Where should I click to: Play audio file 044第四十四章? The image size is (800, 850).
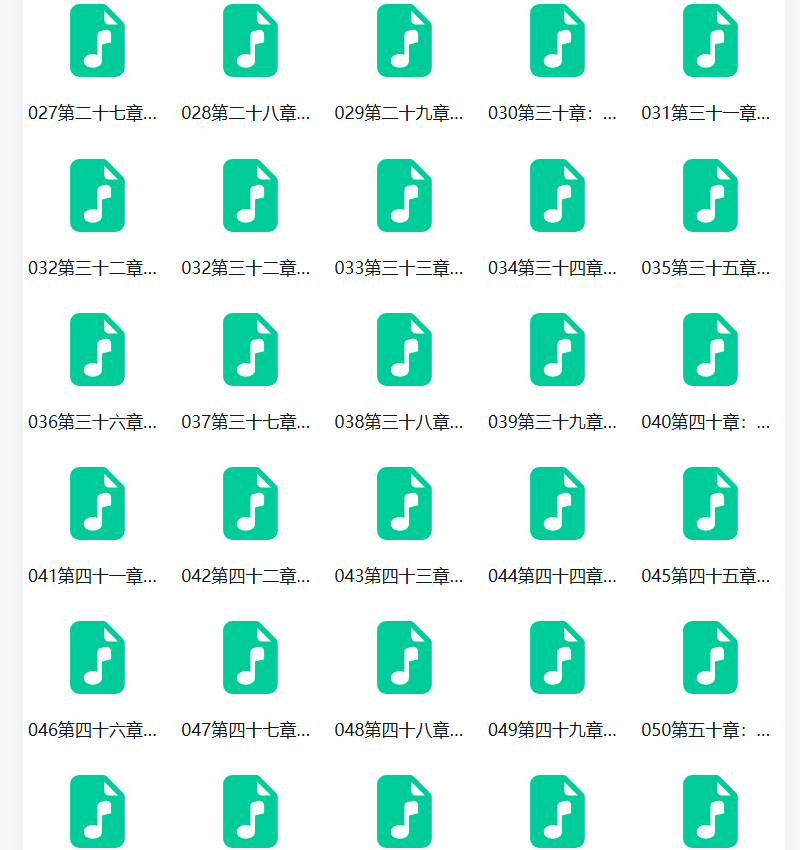(x=557, y=503)
